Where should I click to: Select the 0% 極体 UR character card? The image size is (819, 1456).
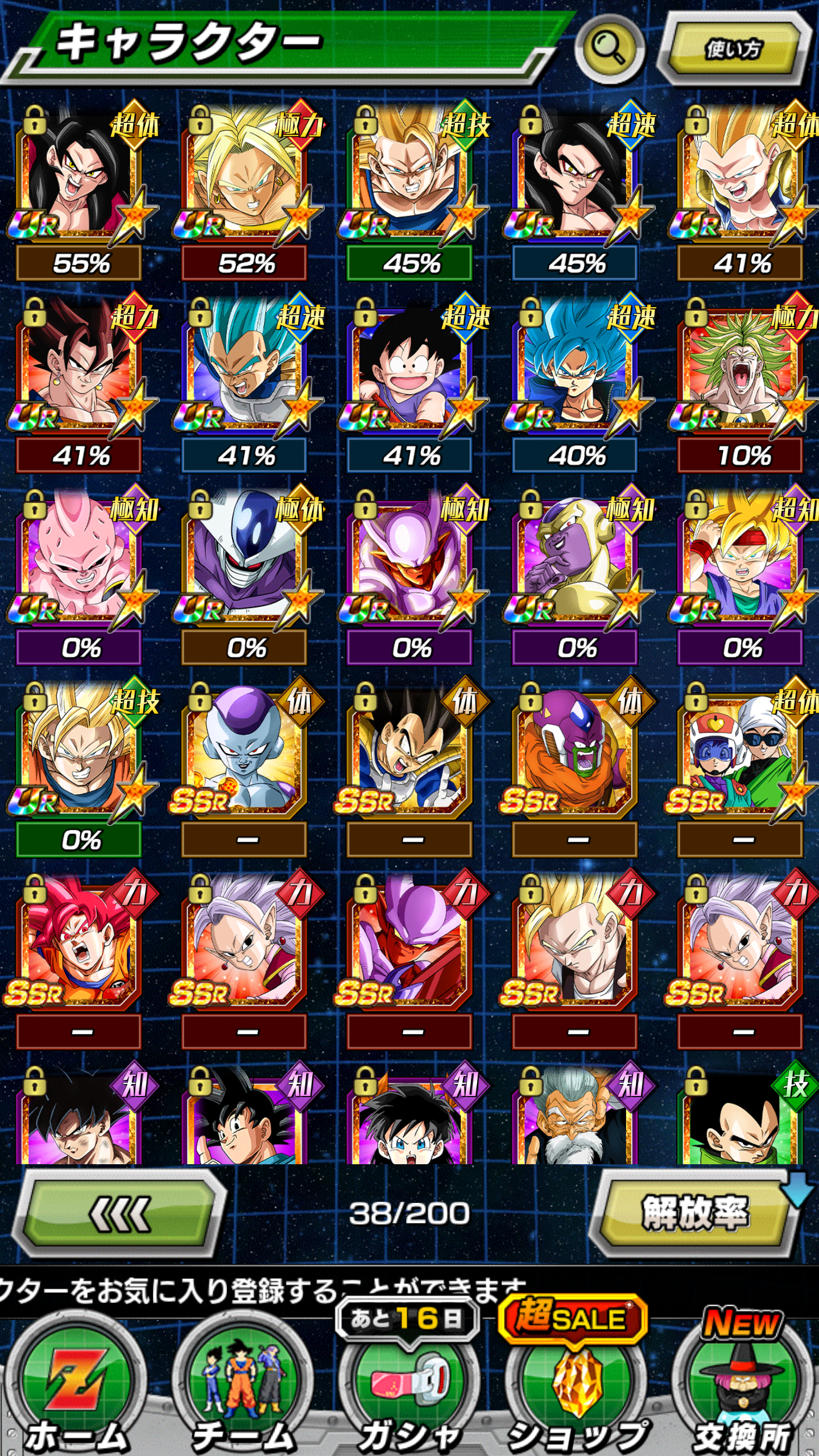(246, 574)
